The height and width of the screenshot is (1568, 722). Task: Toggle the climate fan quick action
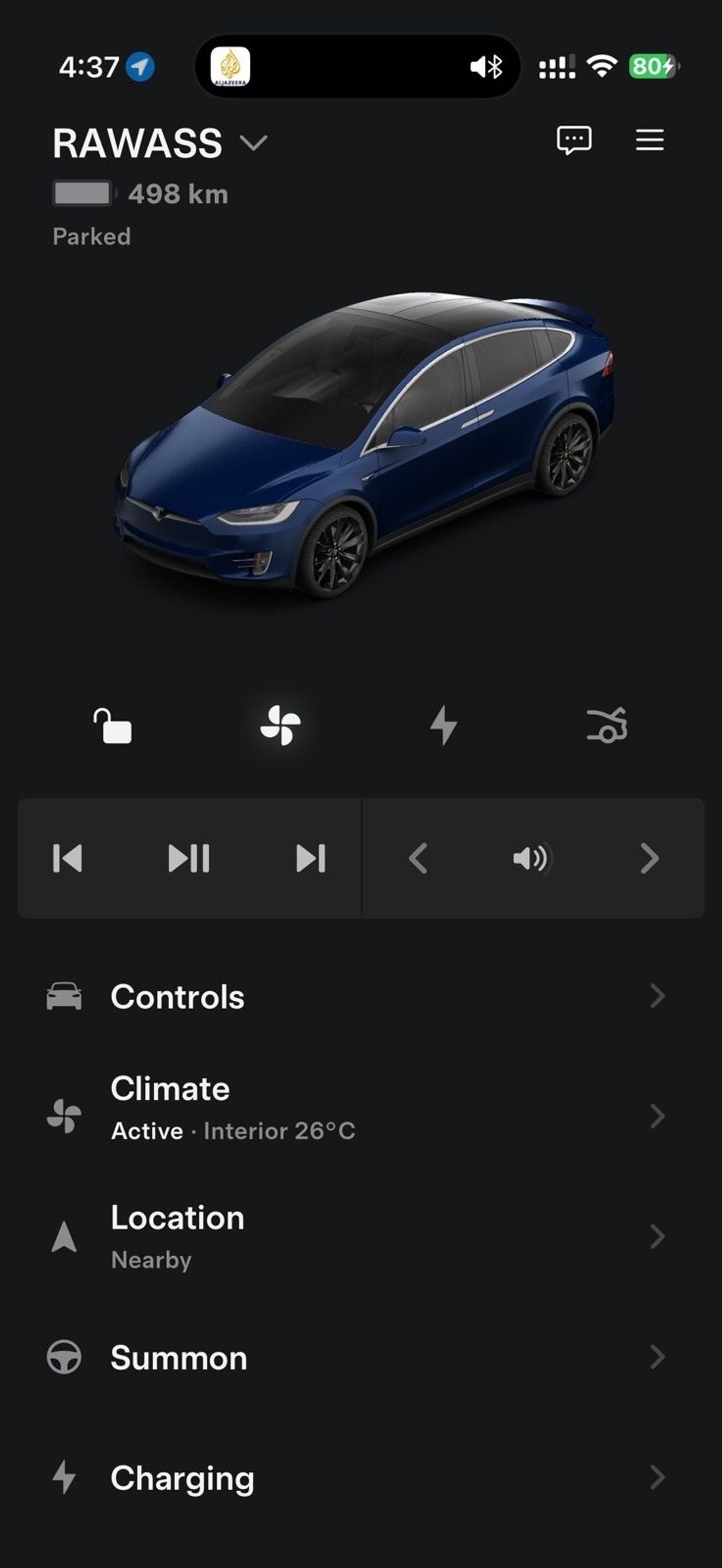(x=280, y=726)
